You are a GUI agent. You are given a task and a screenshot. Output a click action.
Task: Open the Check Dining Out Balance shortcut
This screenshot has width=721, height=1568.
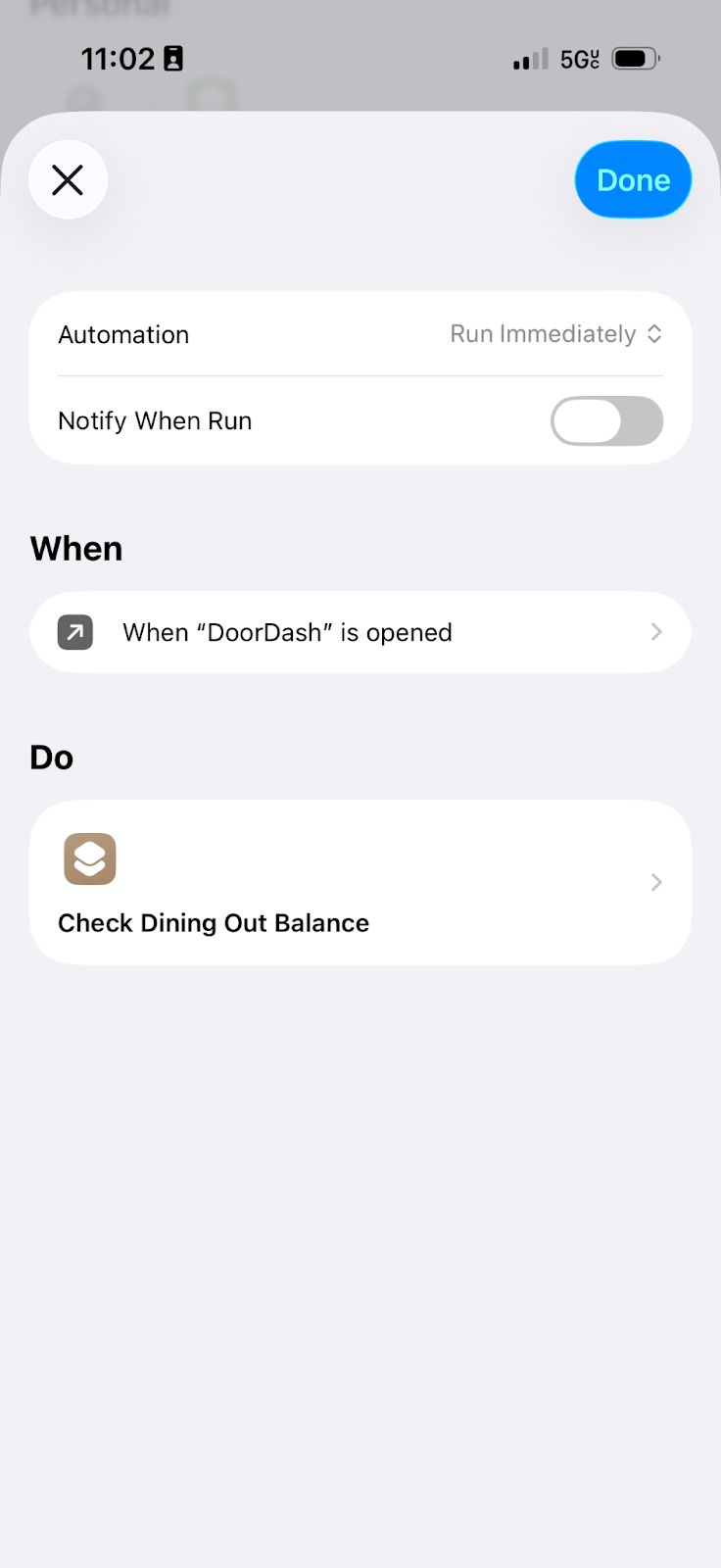pos(360,882)
